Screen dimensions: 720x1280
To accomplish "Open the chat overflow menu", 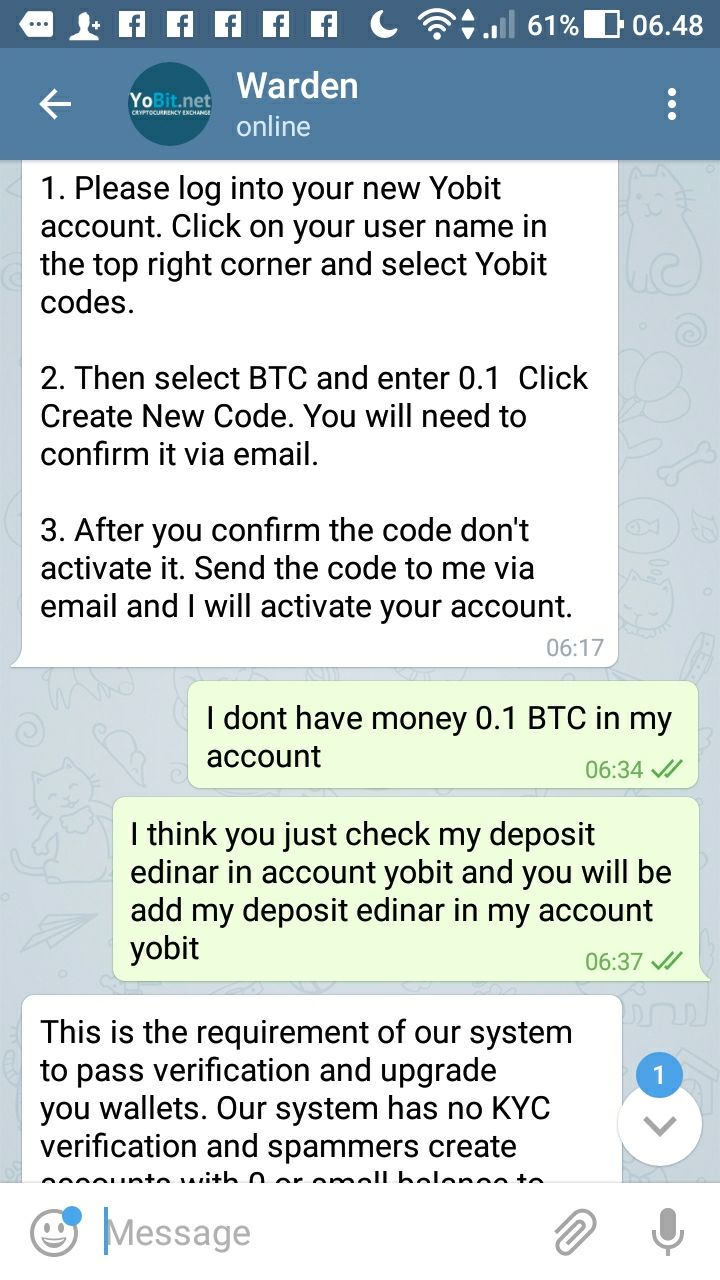I will 671,104.
